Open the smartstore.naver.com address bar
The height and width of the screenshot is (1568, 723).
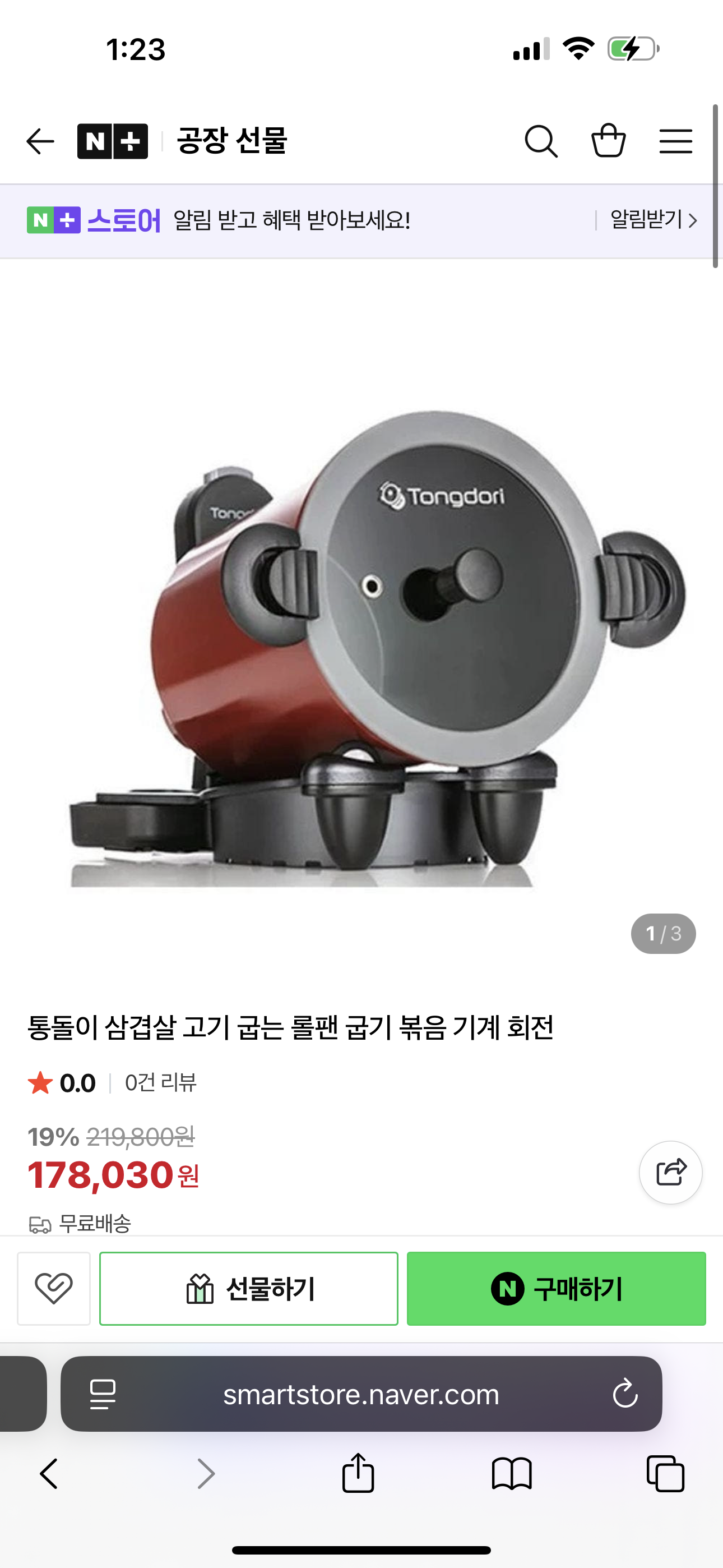(x=361, y=1395)
